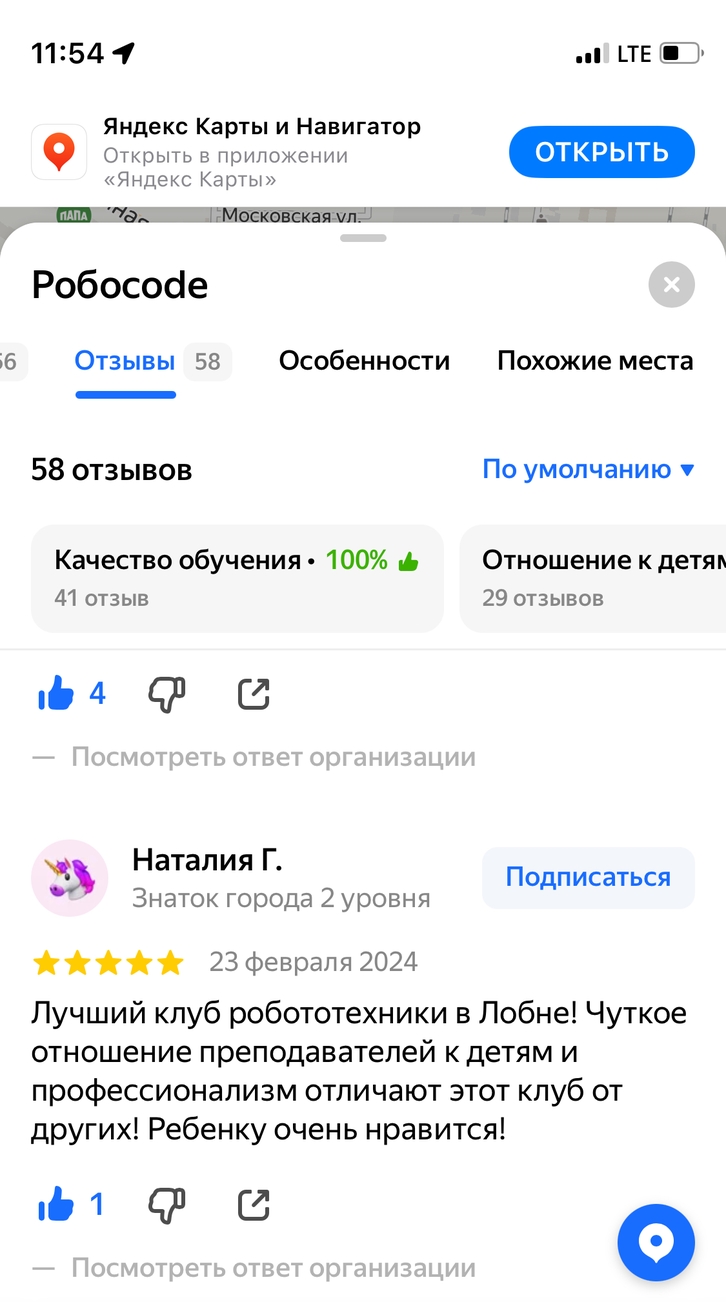The width and height of the screenshot is (726, 1302).
Task: Expand the organization's reply above Наталия Г.
Action: click(x=272, y=757)
